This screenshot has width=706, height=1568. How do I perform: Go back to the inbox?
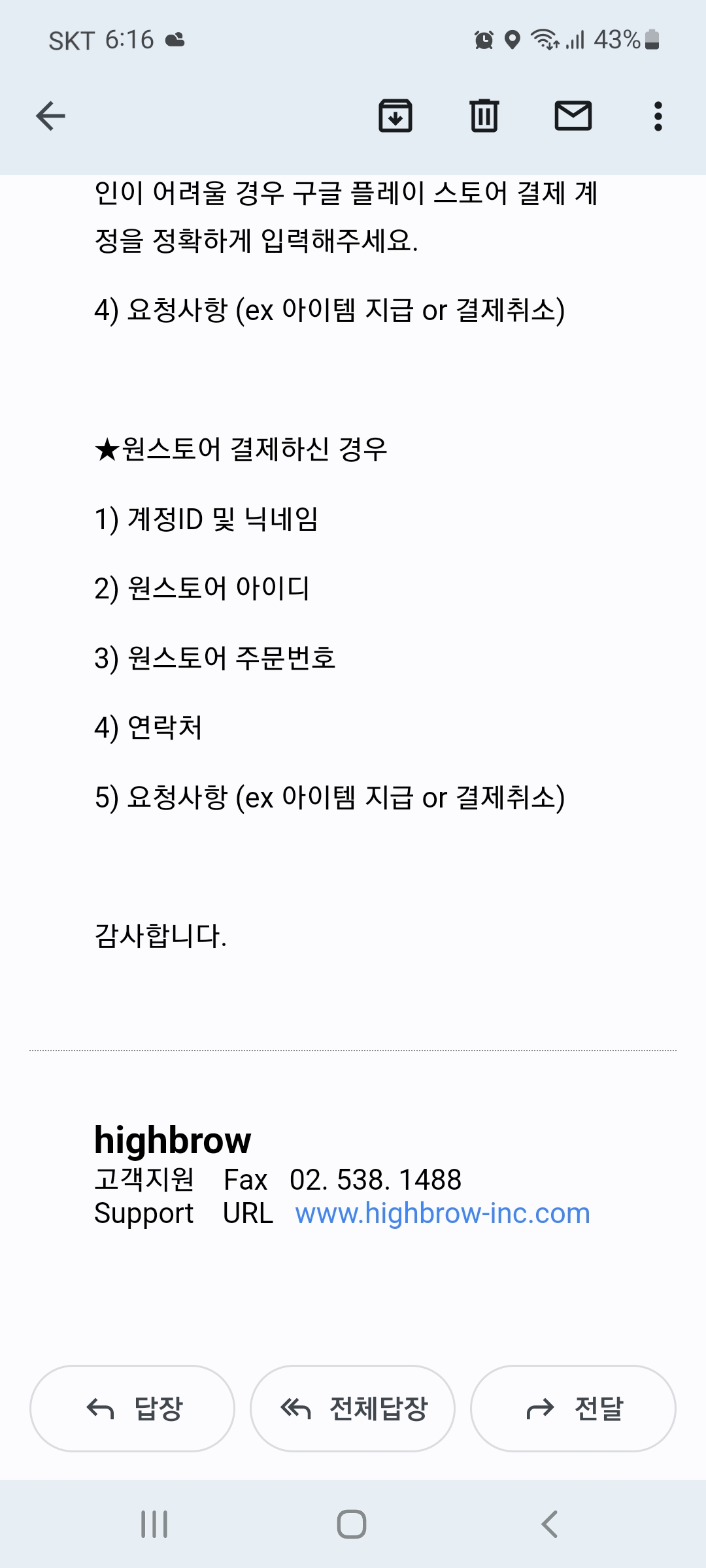tap(50, 116)
